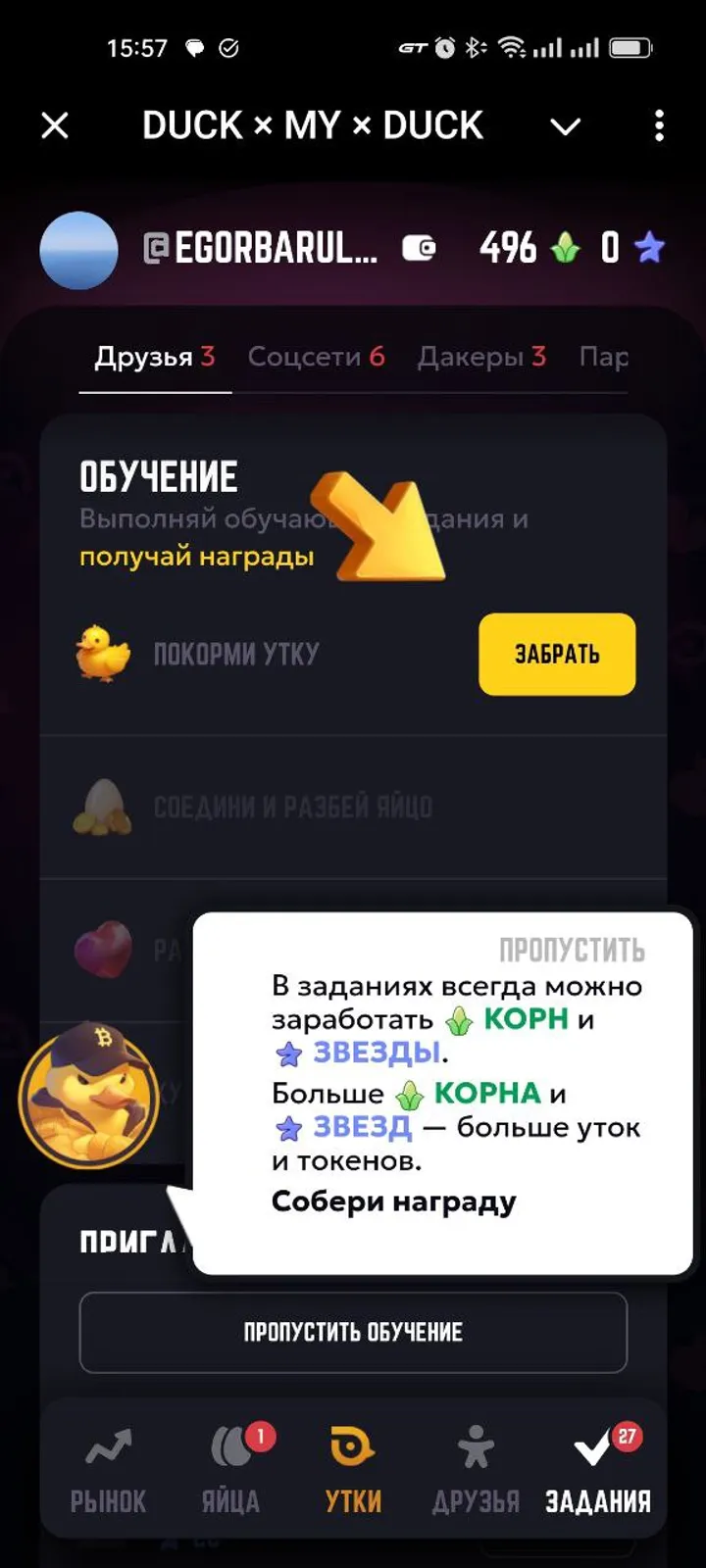
Task: Switch to the Дакеры tab
Action: click(x=481, y=357)
